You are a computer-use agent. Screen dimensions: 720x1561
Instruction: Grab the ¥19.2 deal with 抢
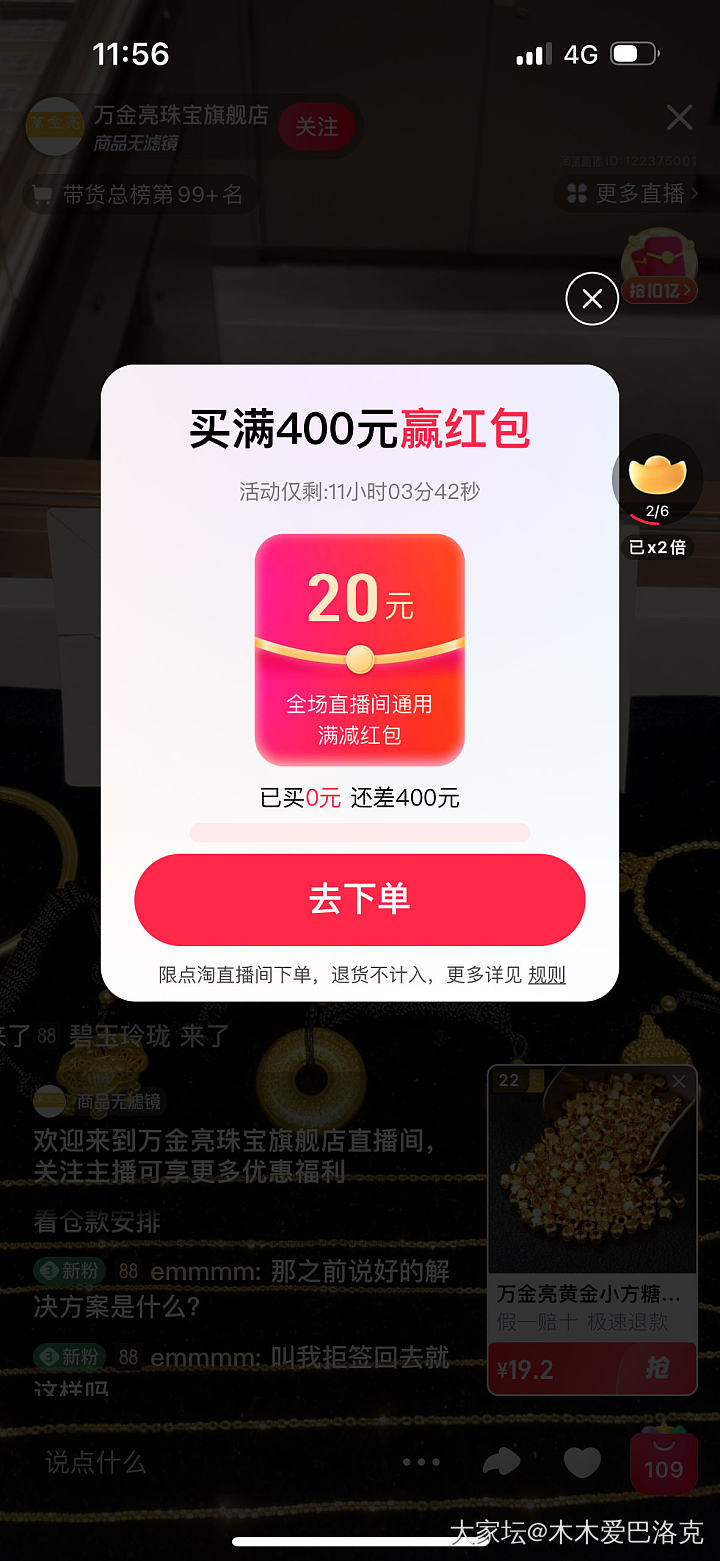(656, 1368)
